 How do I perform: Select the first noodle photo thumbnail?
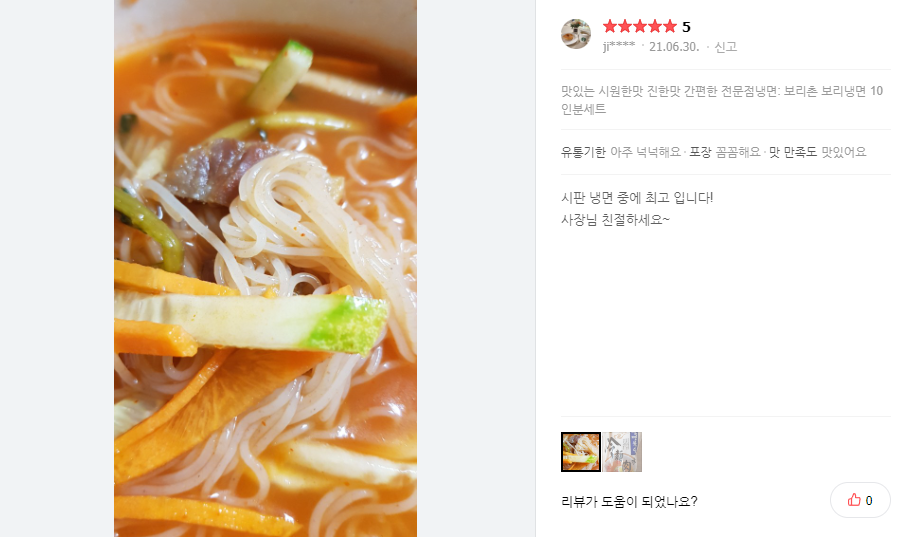click(x=580, y=452)
